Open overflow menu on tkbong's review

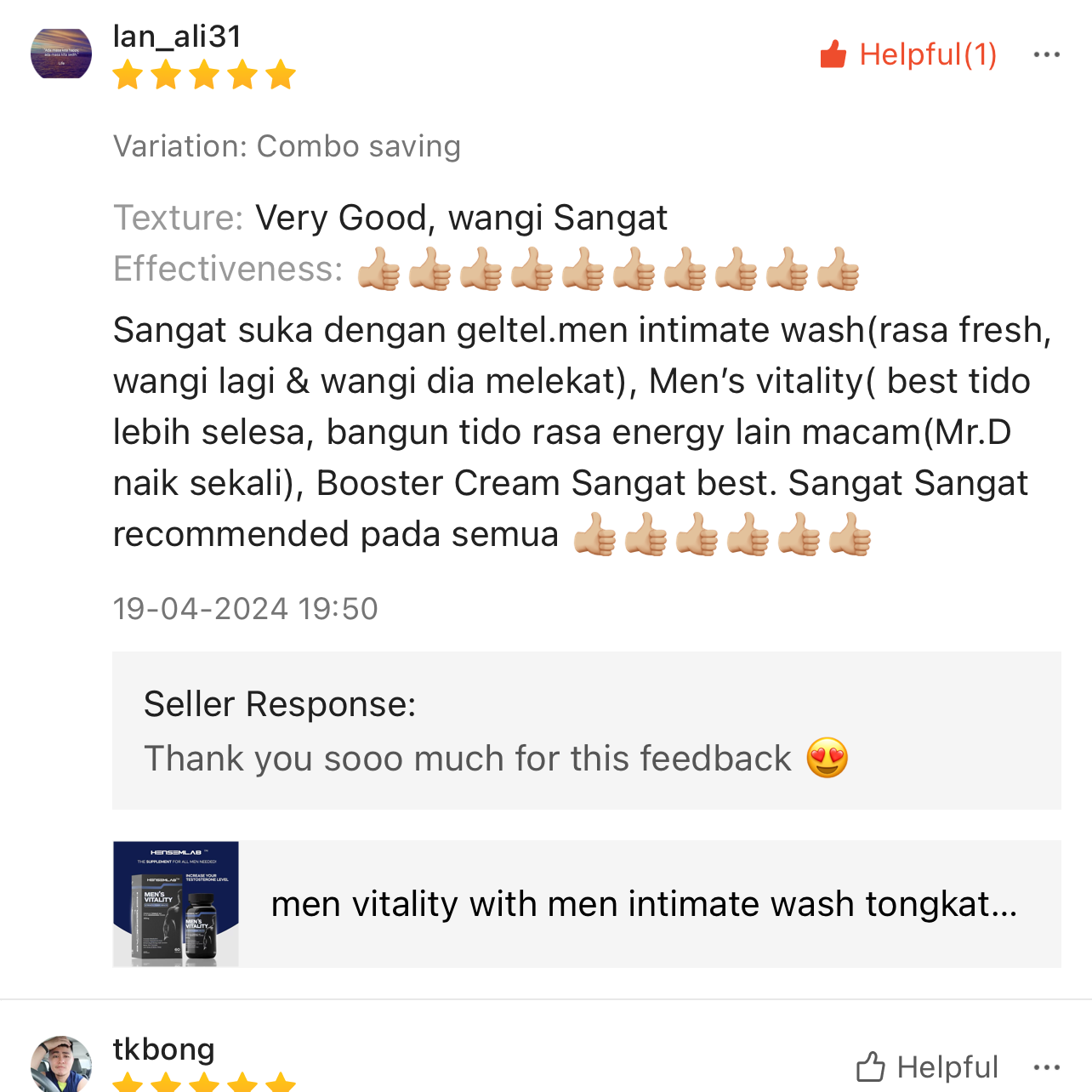pyautogui.click(x=1046, y=1066)
